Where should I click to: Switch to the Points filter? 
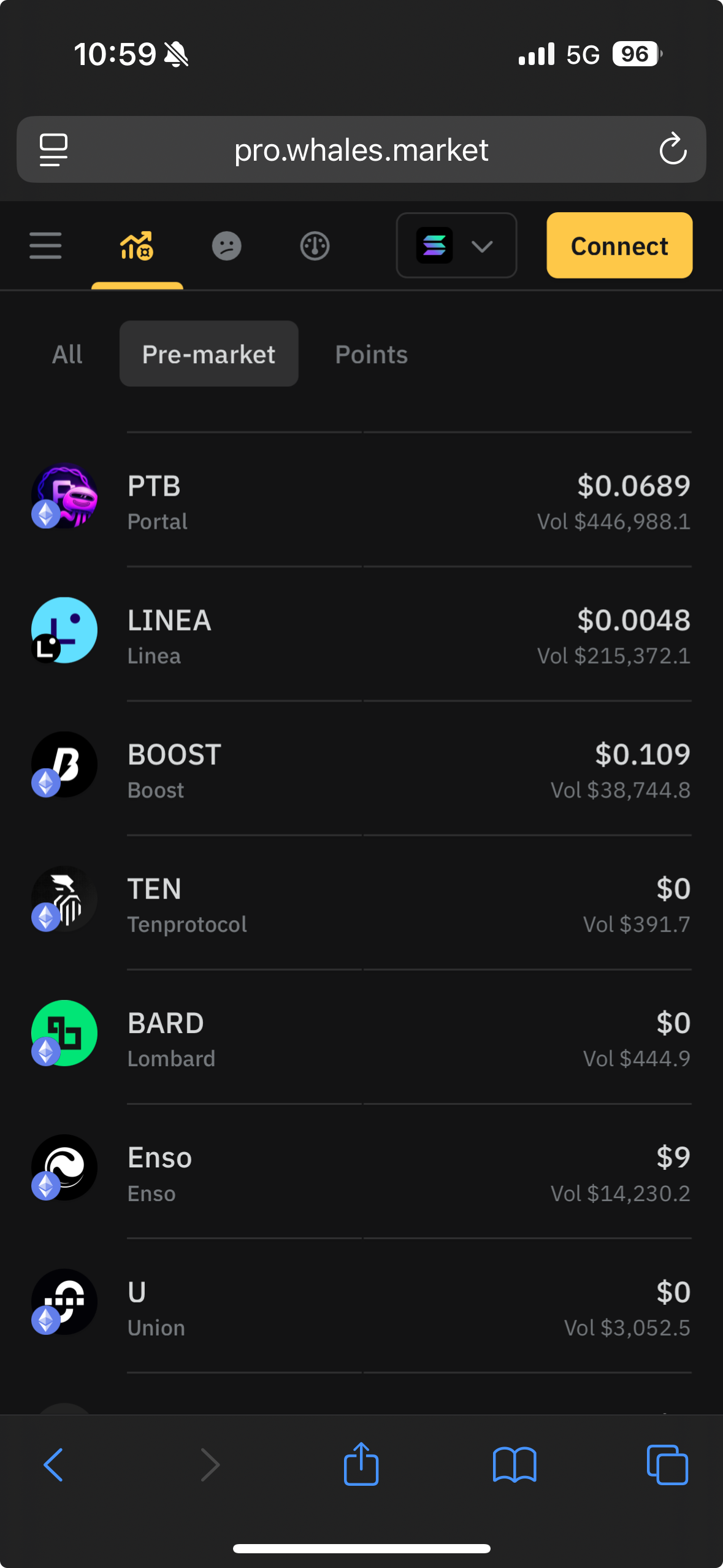(x=371, y=355)
